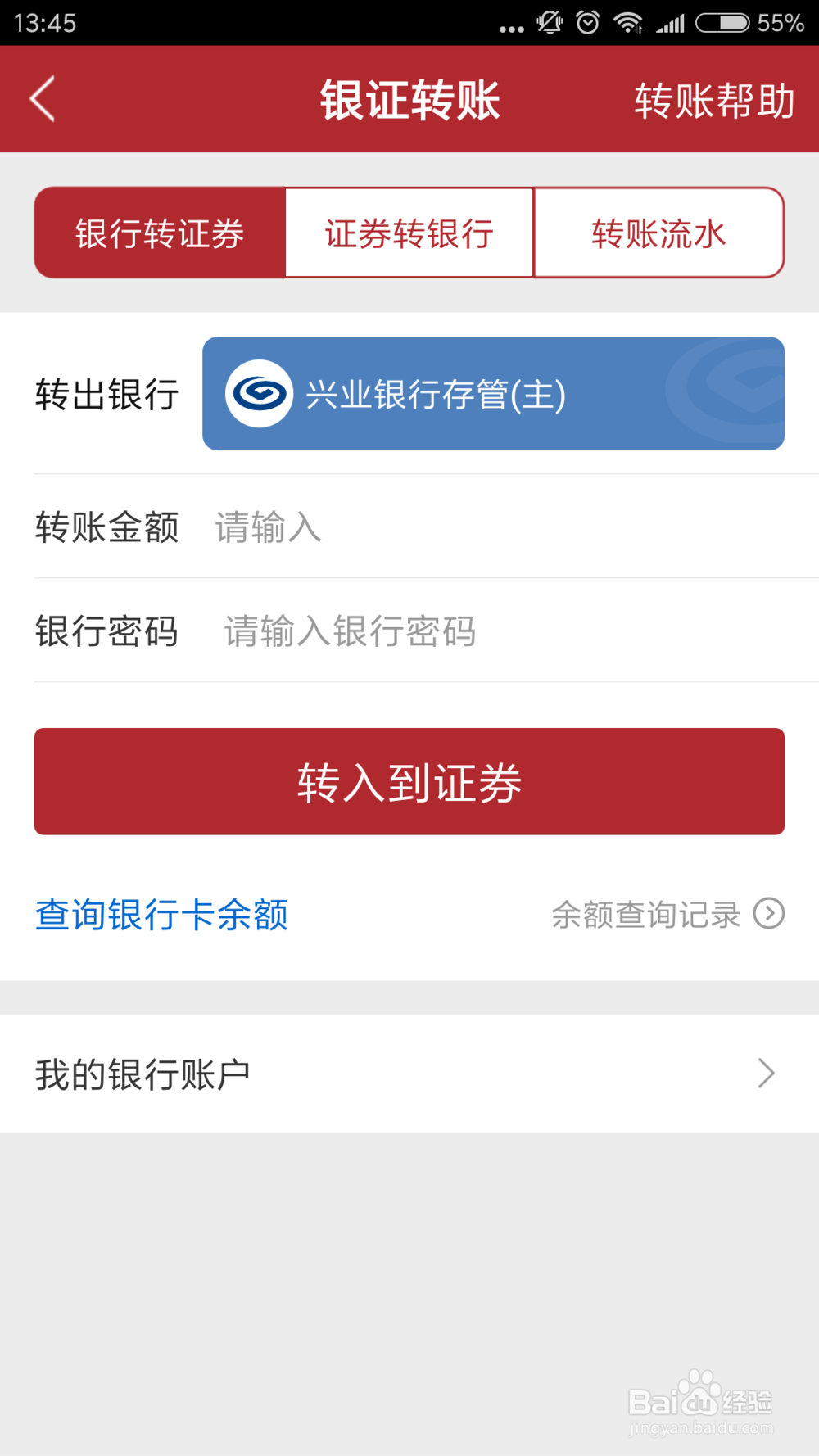Select the 银行转证券 tab
The image size is (819, 1456).
tap(159, 232)
